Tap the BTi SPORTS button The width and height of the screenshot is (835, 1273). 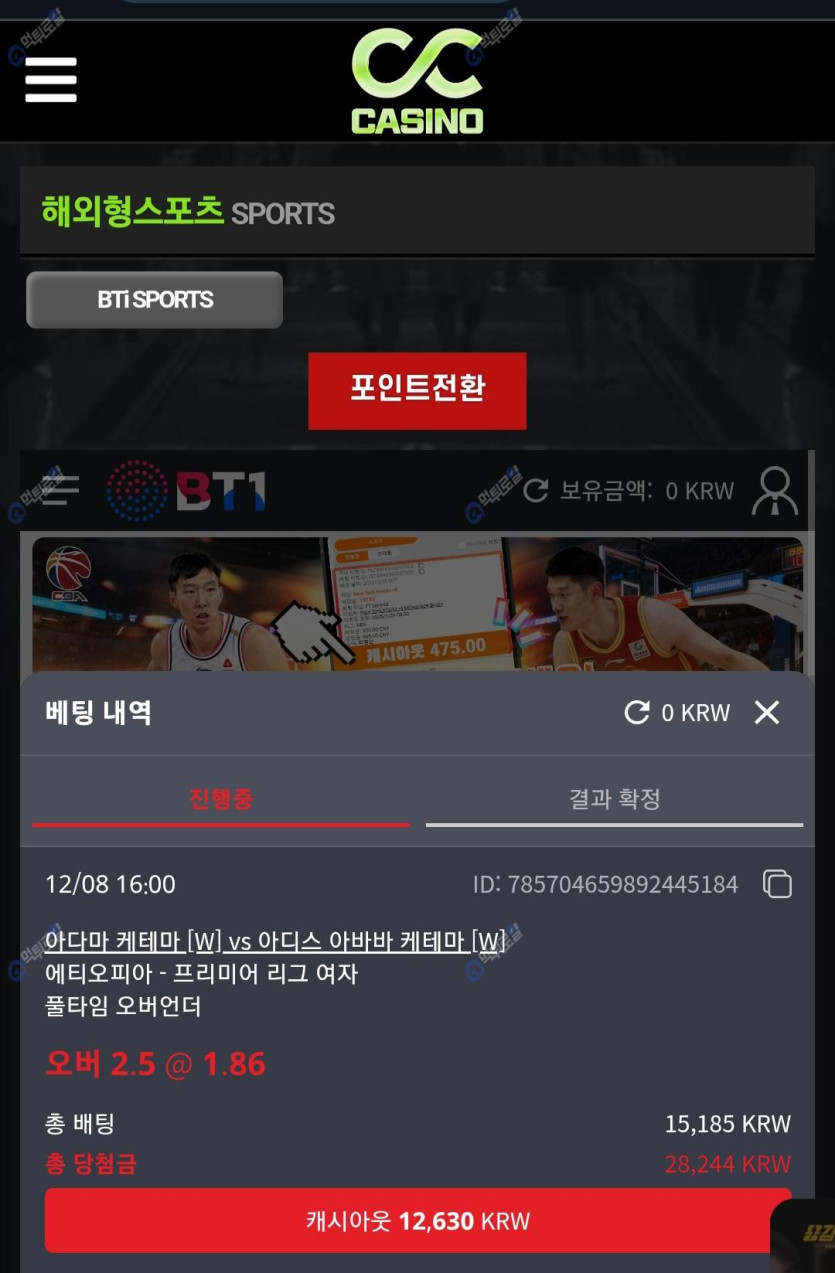[155, 299]
